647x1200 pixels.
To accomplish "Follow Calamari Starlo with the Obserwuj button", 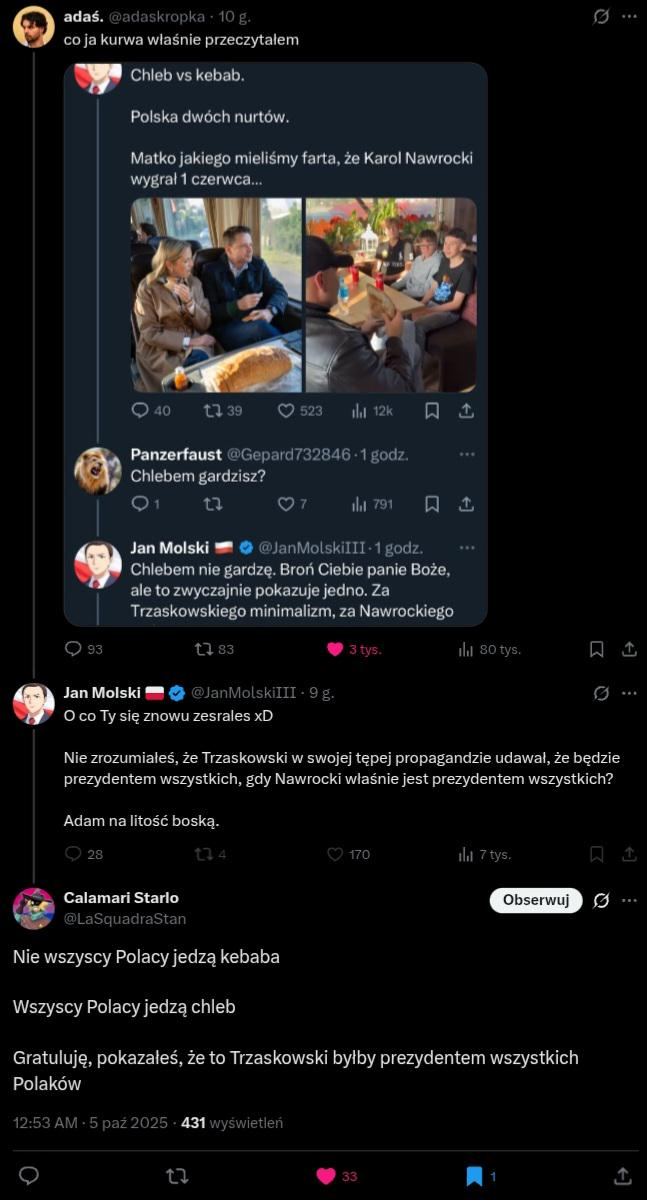I will tap(536, 900).
